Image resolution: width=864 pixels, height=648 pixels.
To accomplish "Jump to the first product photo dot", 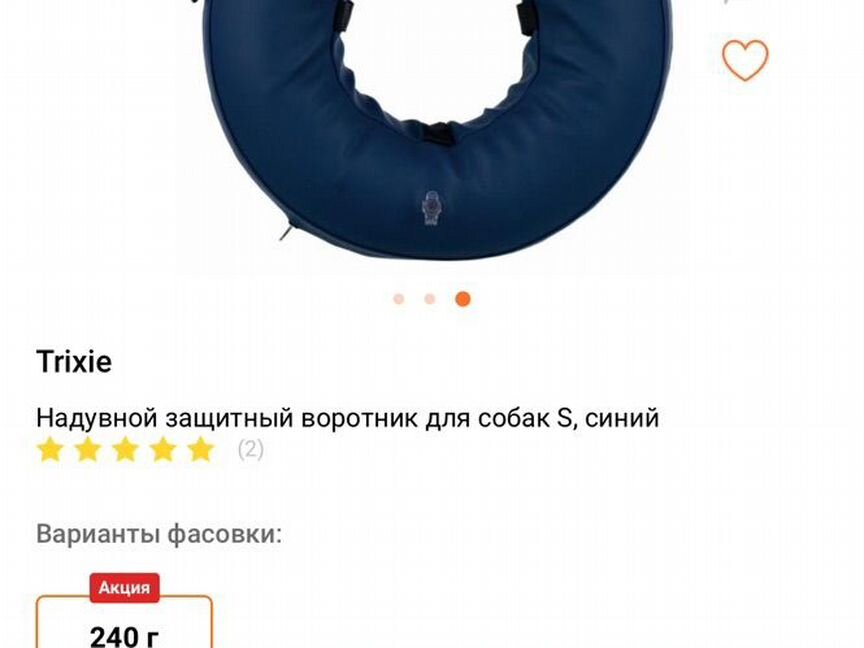I will pyautogui.click(x=399, y=299).
